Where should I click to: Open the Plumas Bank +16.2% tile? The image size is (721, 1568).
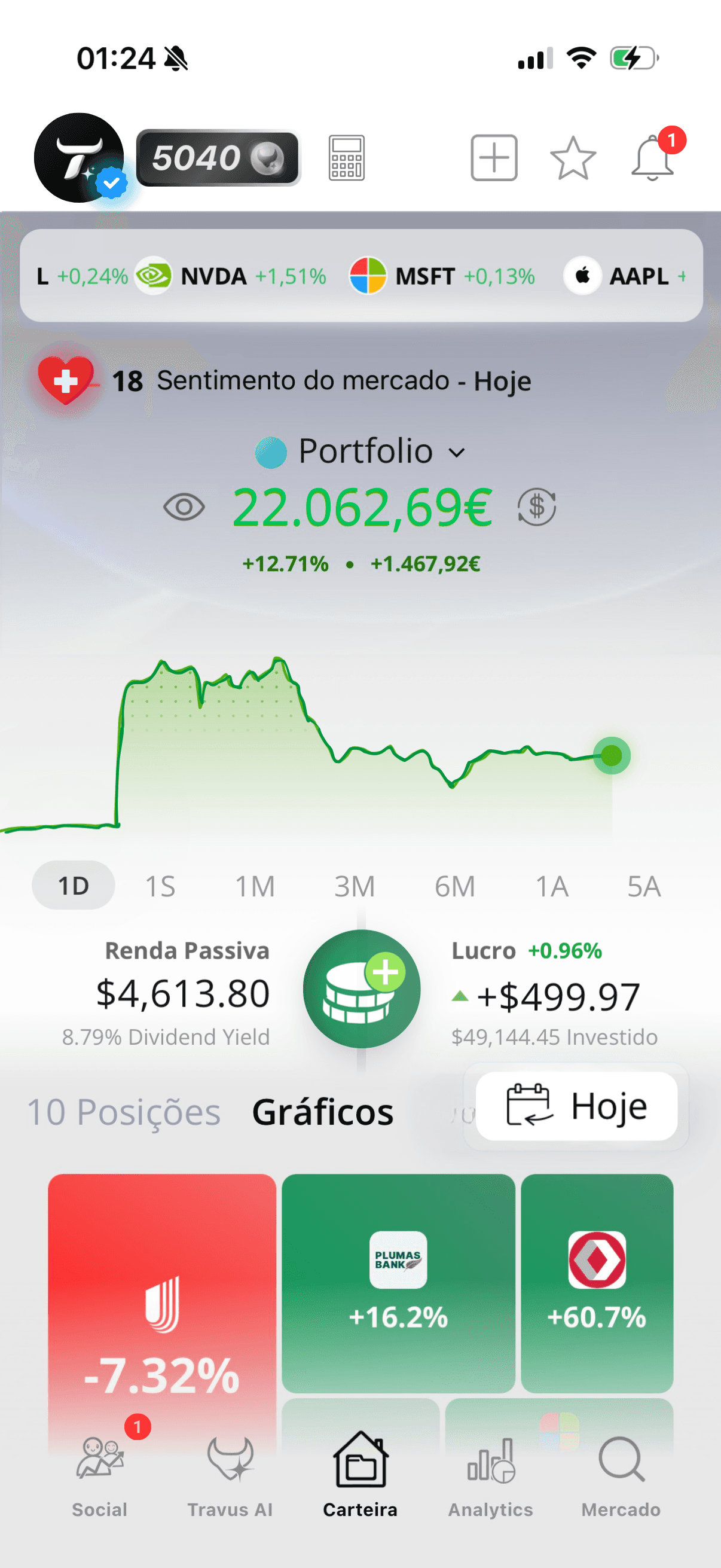[398, 1282]
